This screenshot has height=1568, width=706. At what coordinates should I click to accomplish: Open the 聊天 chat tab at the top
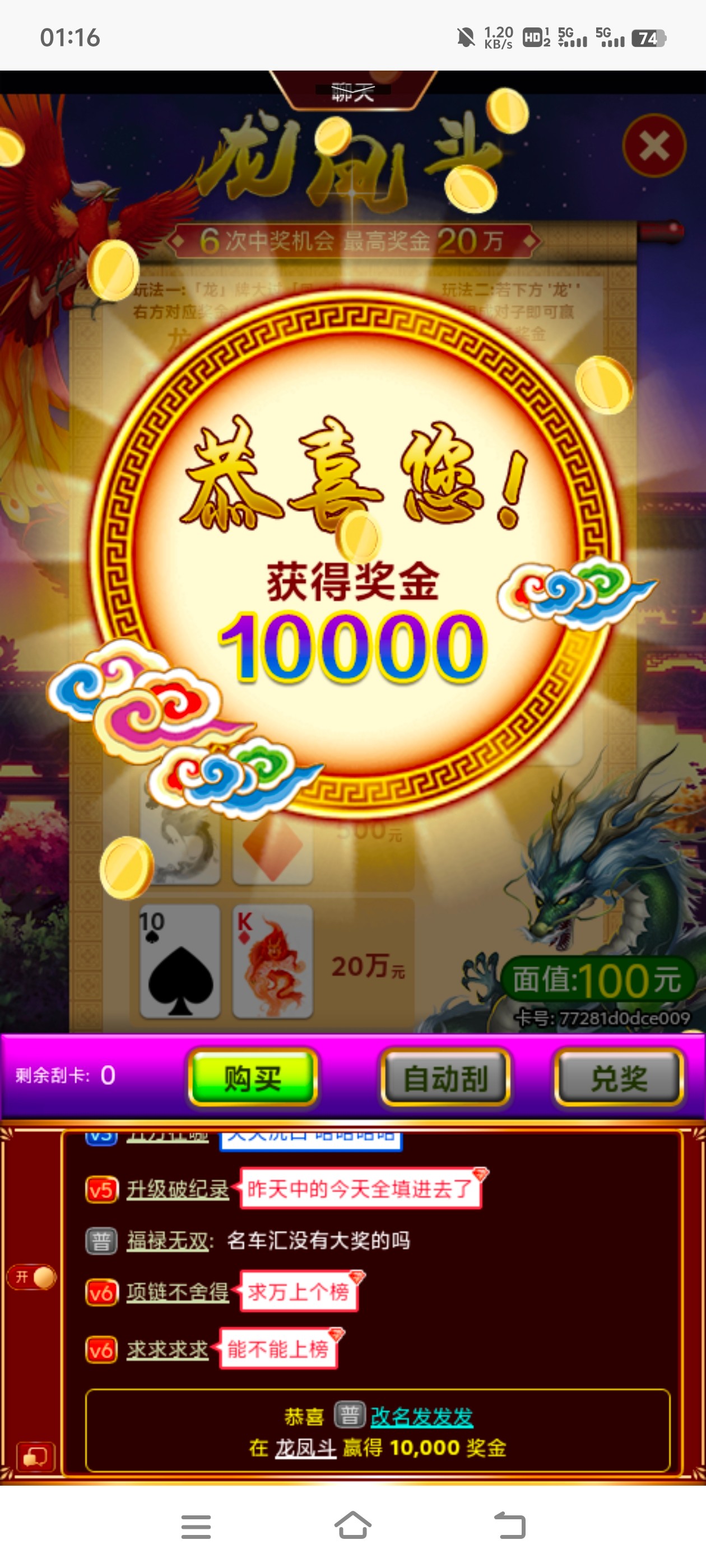352,92
